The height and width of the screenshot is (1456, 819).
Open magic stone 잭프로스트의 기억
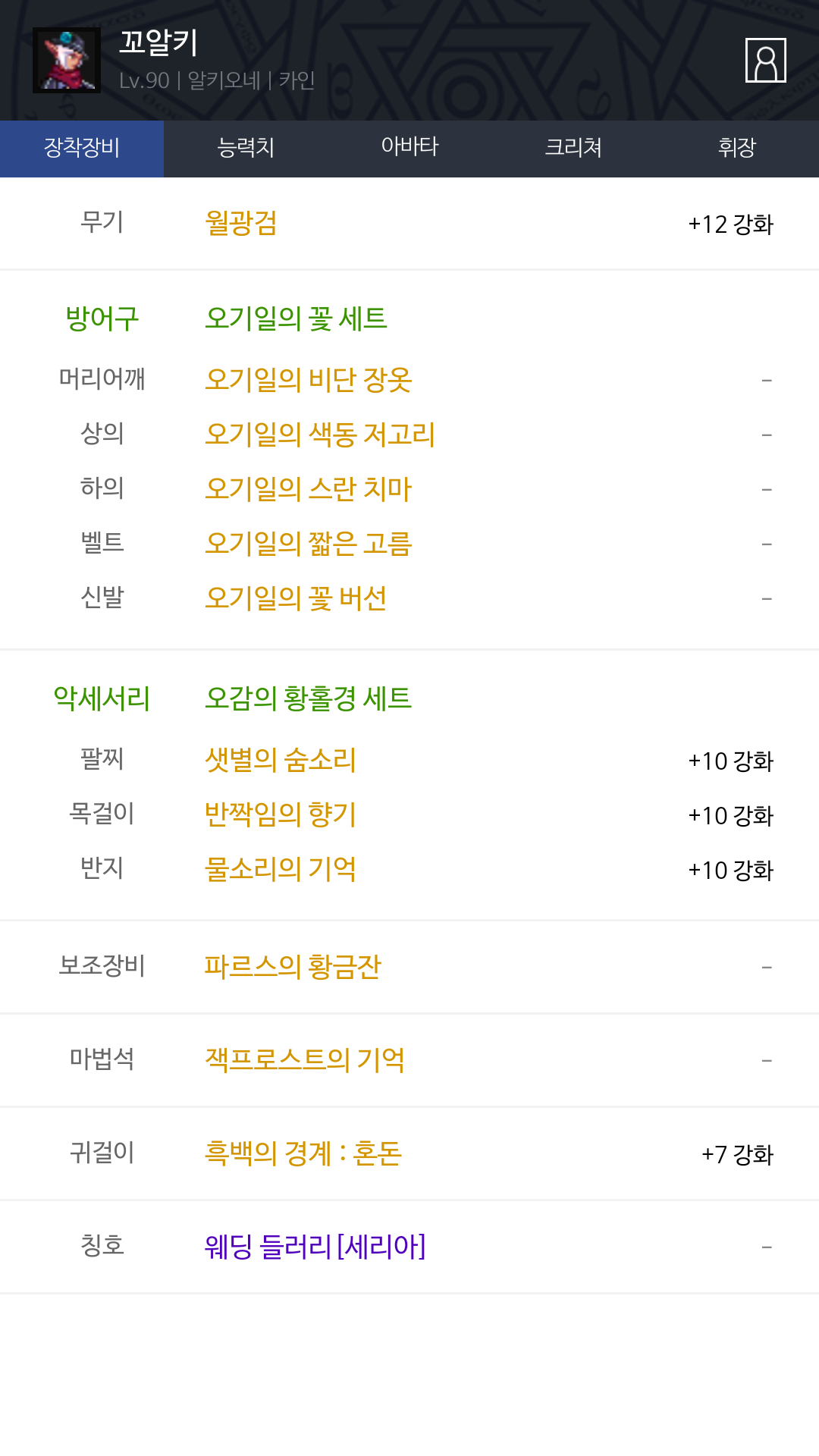pyautogui.click(x=305, y=1060)
